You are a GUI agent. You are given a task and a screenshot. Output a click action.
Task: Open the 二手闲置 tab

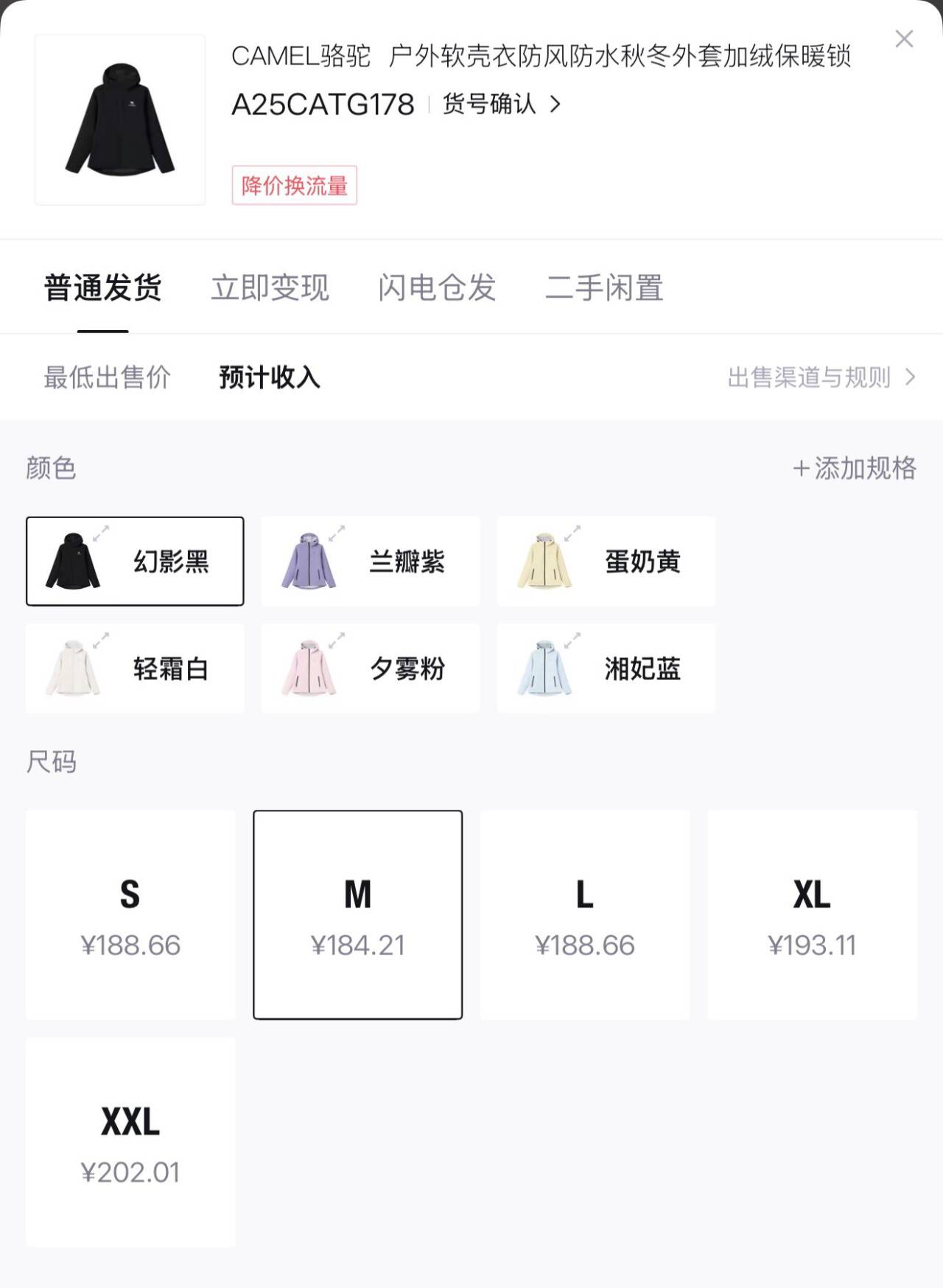[604, 288]
